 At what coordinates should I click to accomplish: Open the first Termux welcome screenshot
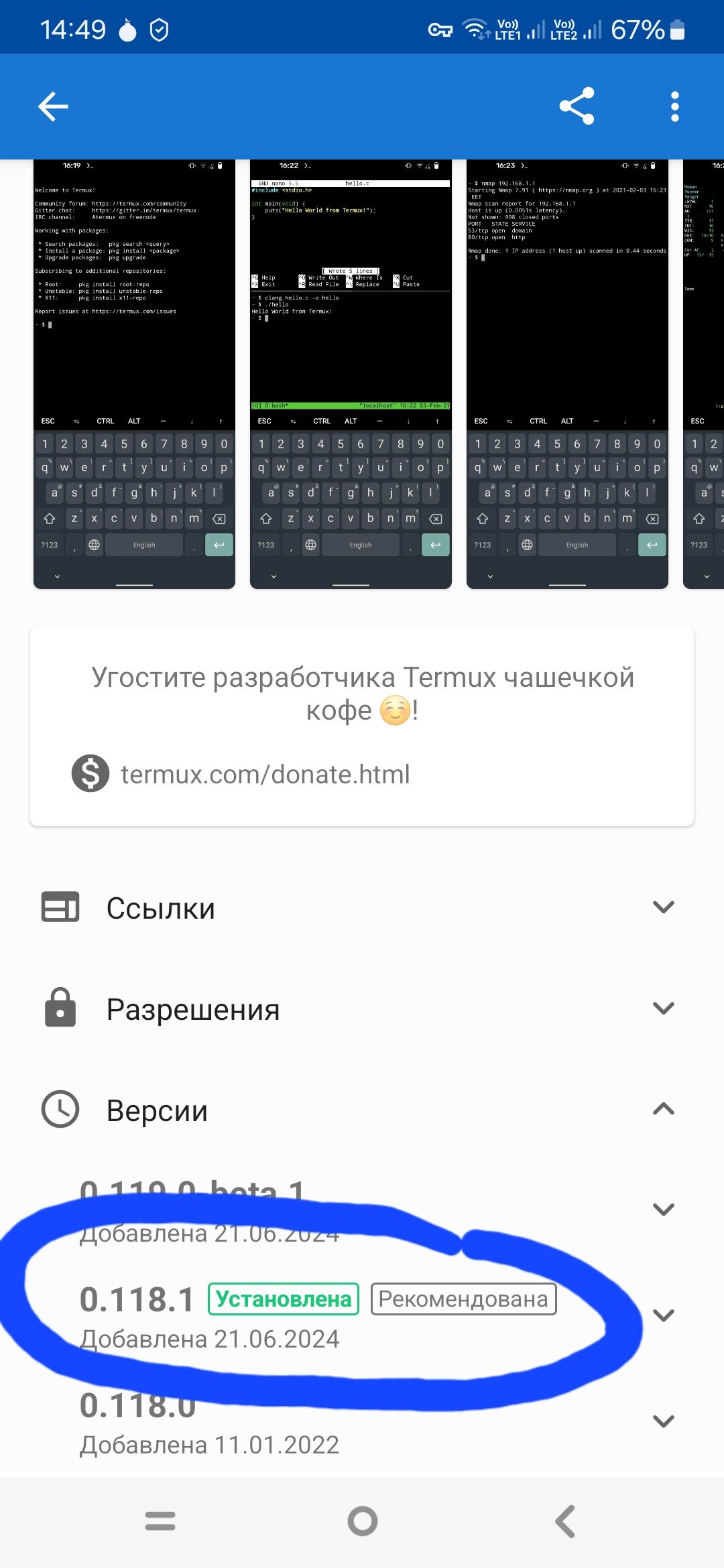(134, 374)
